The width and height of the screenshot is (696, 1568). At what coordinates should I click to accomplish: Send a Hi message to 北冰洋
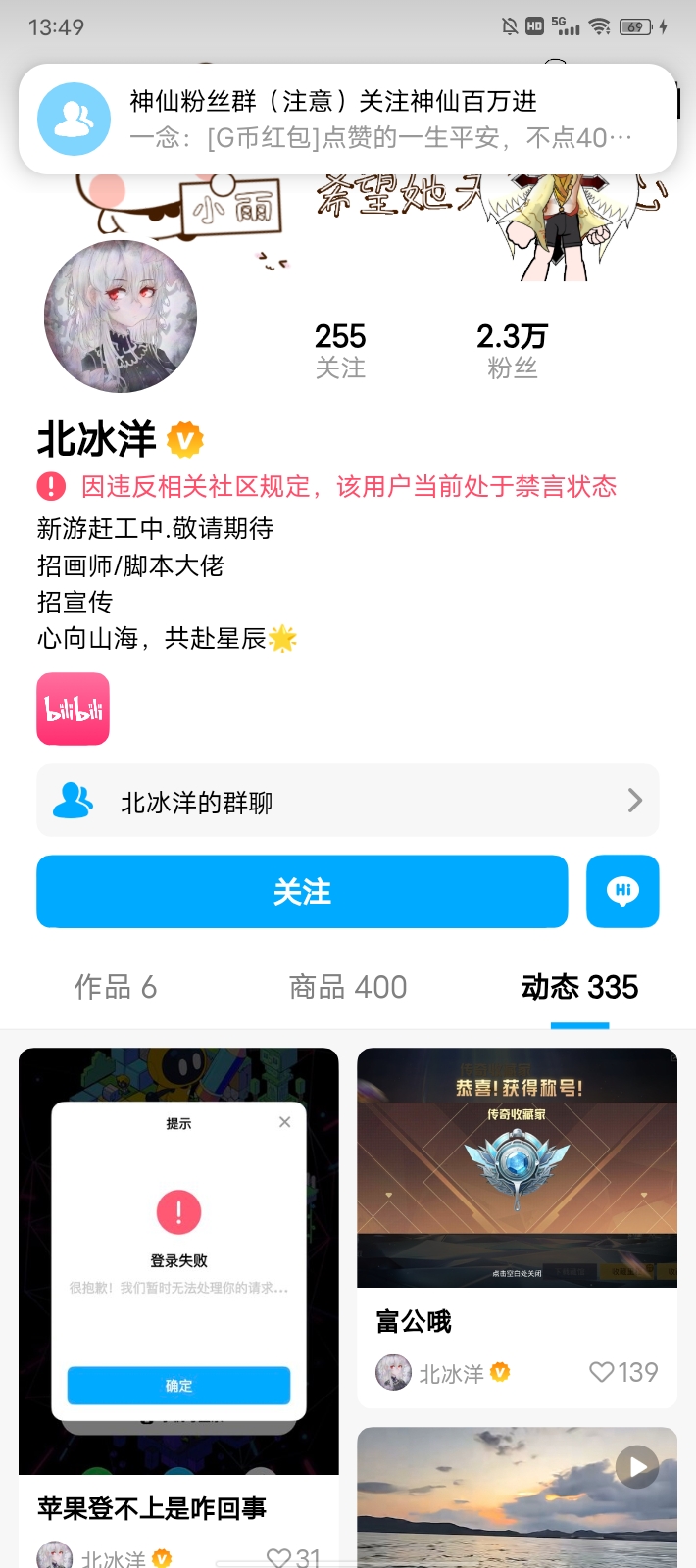click(x=622, y=891)
